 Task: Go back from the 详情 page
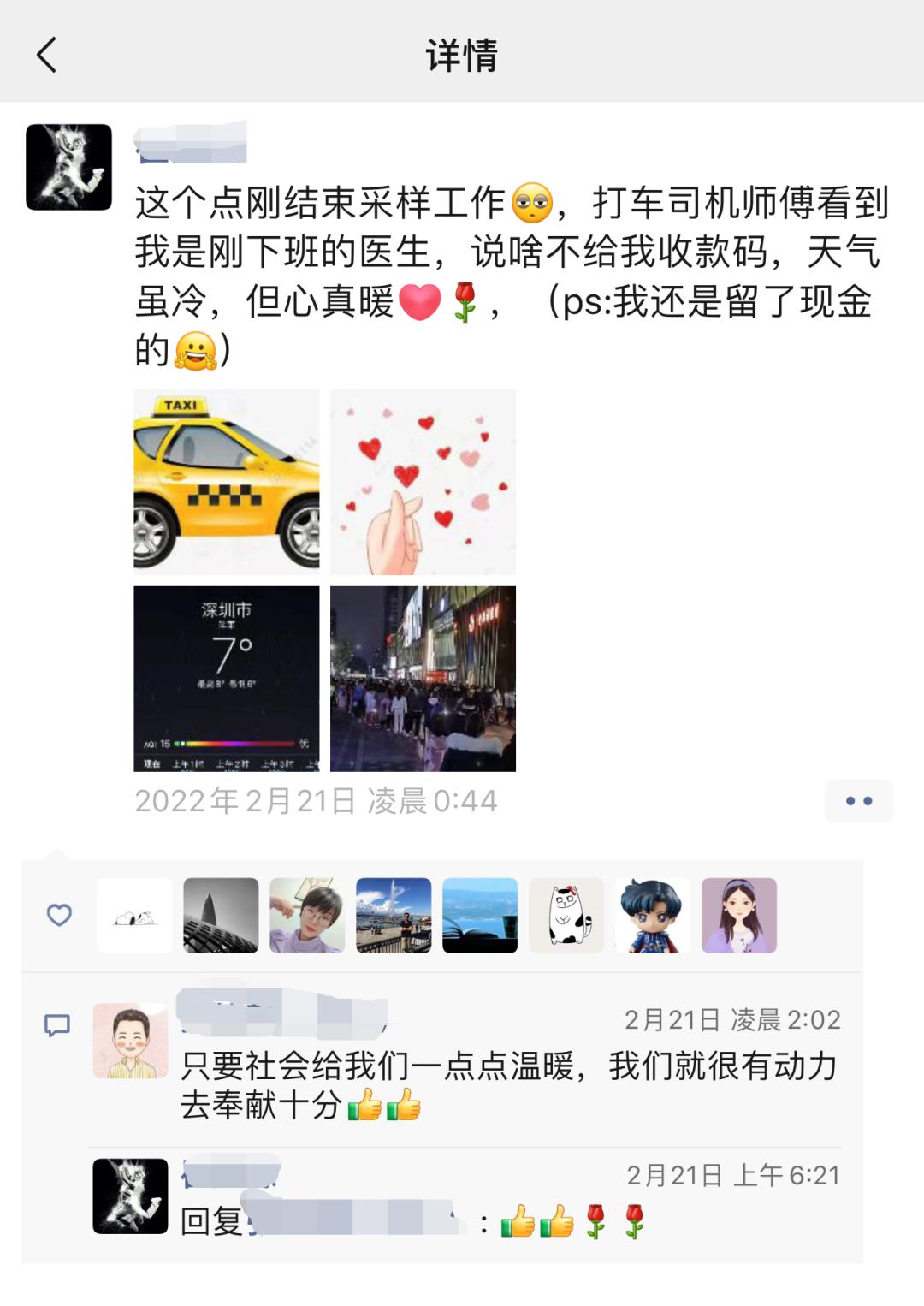pyautogui.click(x=47, y=56)
